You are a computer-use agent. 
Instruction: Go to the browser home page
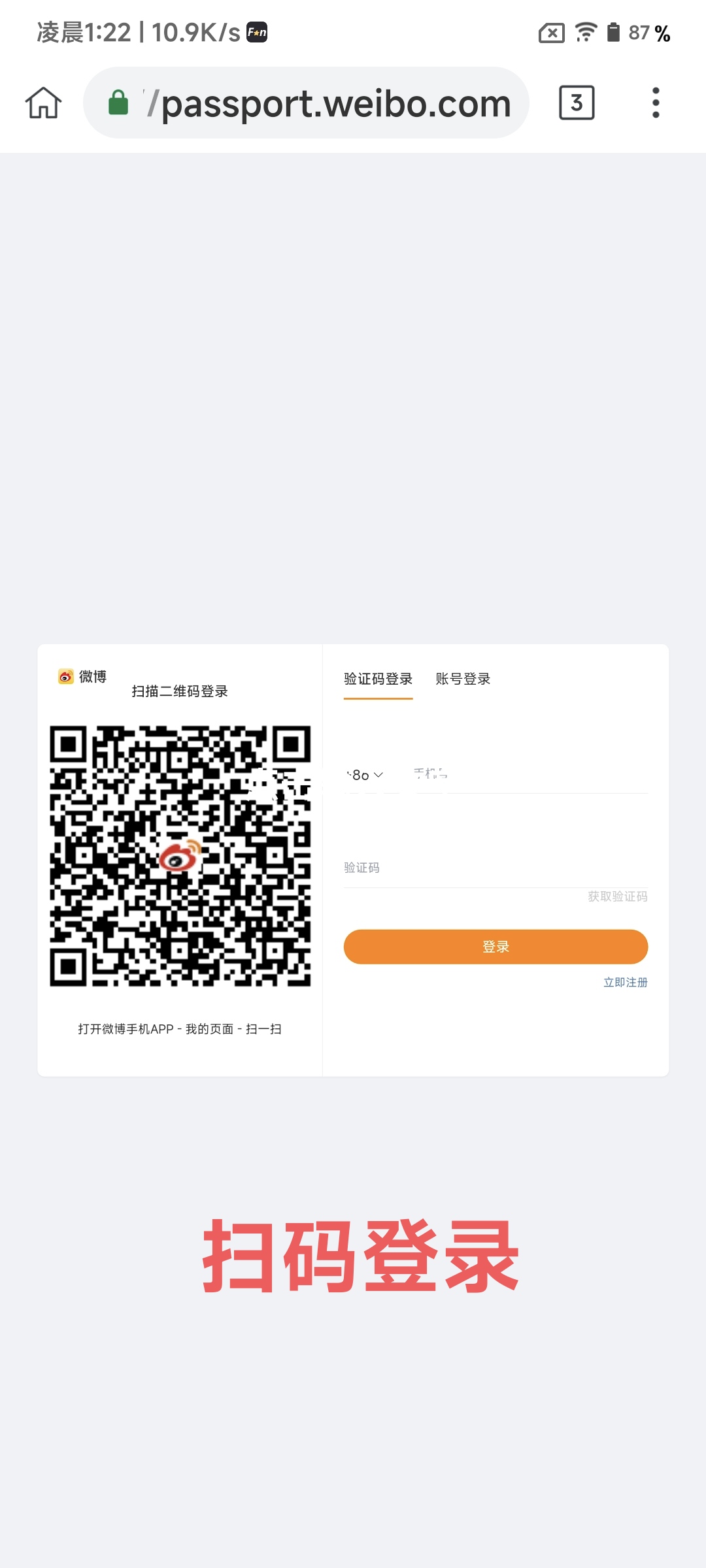(x=43, y=103)
